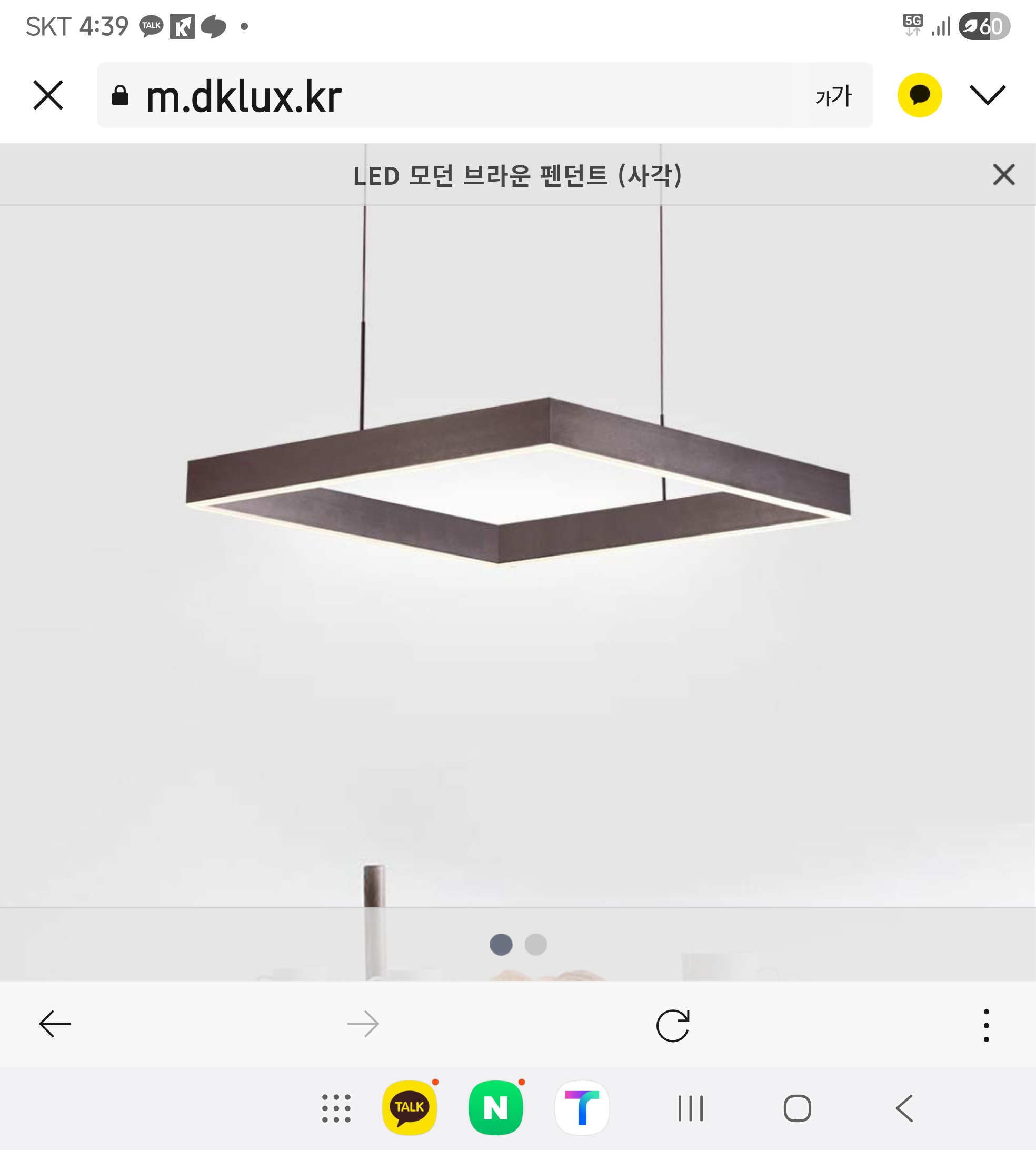Viewport: 1036px width, 1150px height.
Task: Reload the current page
Action: tap(673, 1025)
